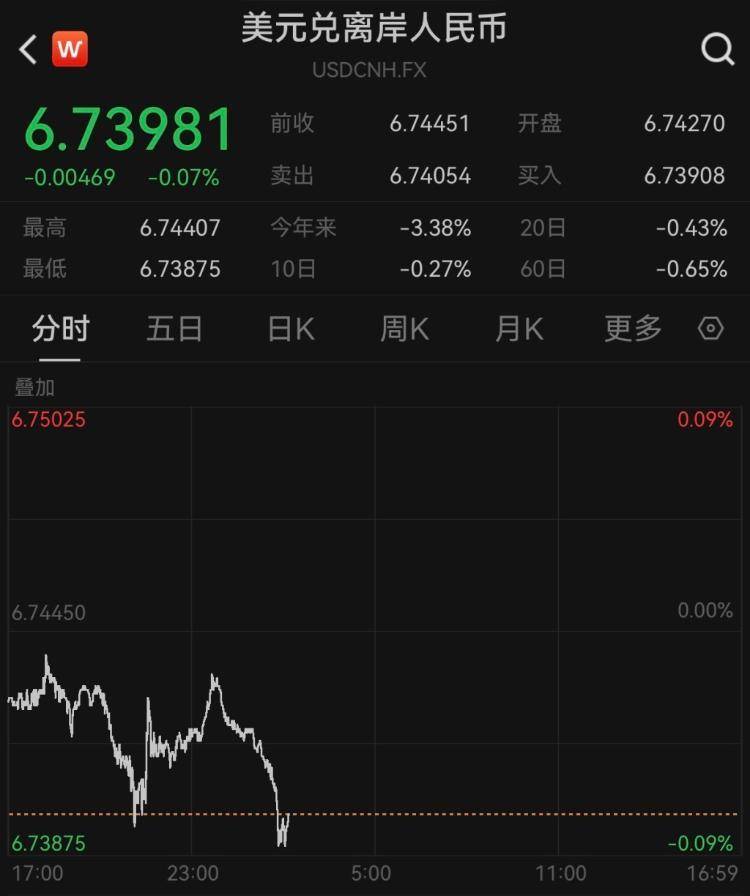Open the search magnifier icon
The width and height of the screenshot is (750, 896).
[x=717, y=49]
